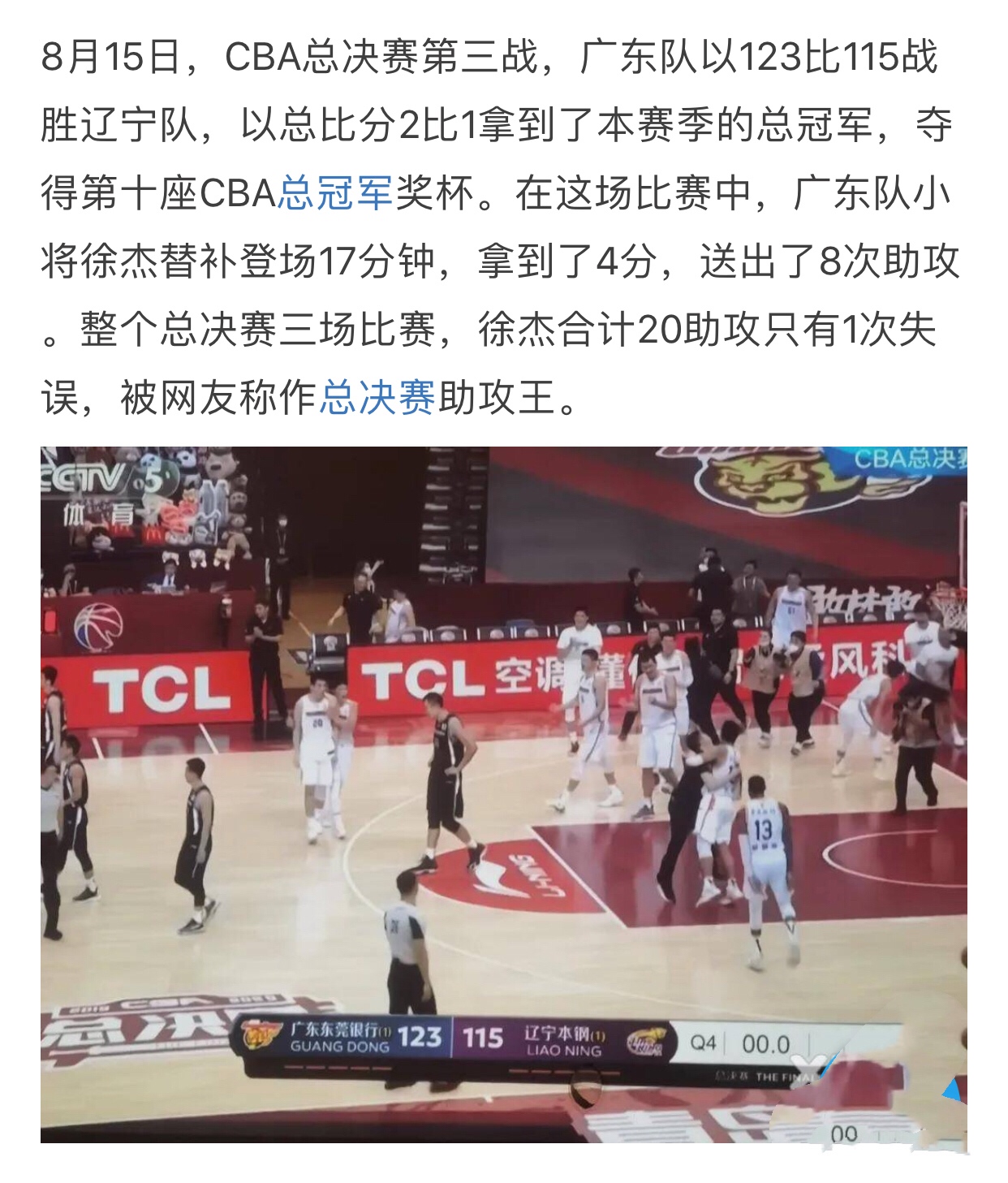
Task: Open the blue 总冠军 link
Action: tap(335, 193)
